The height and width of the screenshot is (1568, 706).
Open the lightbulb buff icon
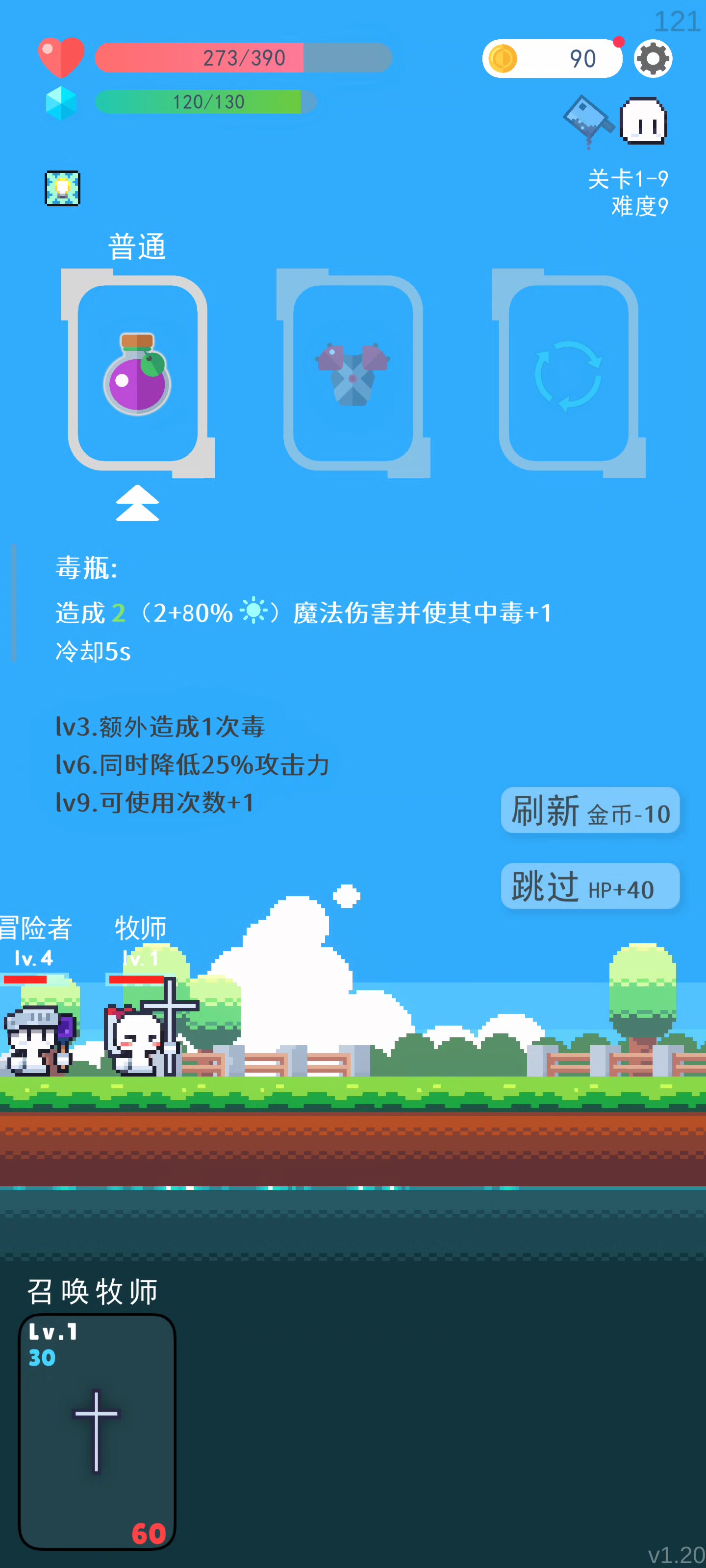click(x=63, y=188)
